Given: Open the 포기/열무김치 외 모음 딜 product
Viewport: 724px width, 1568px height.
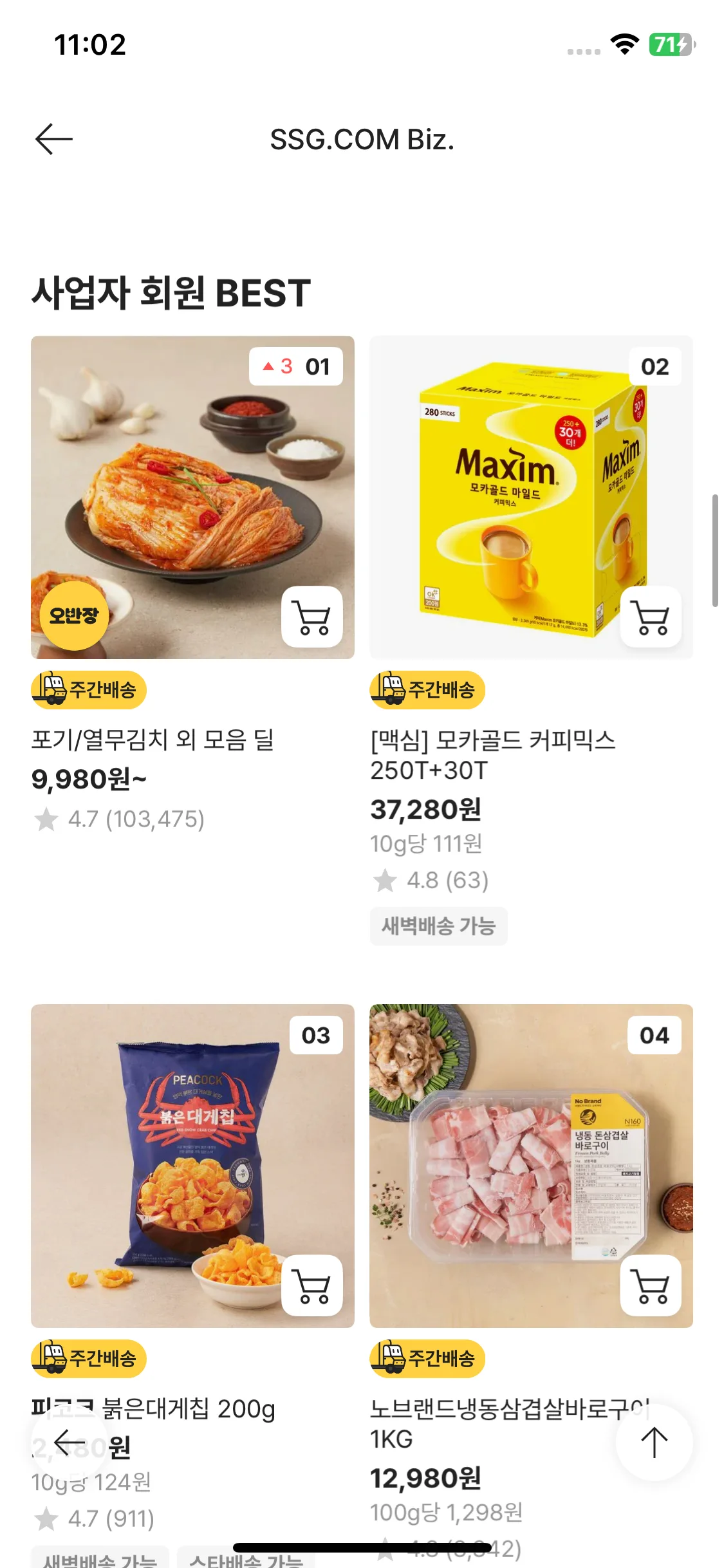Looking at the screenshot, I should (x=153, y=740).
